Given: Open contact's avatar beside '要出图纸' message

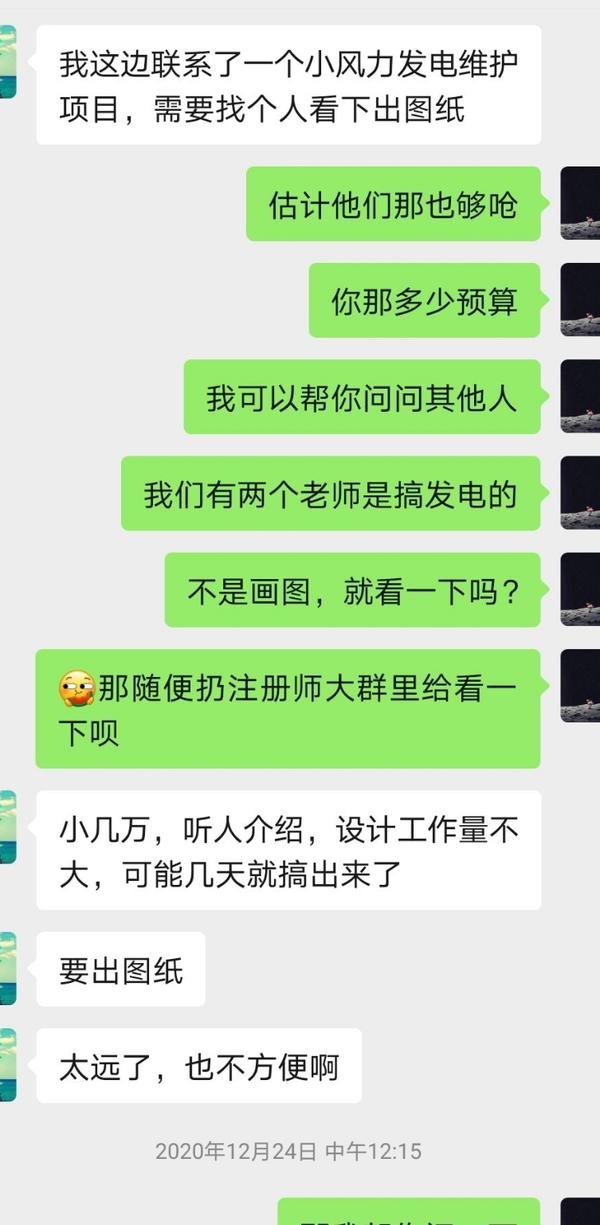Looking at the screenshot, I should (x=8, y=968).
